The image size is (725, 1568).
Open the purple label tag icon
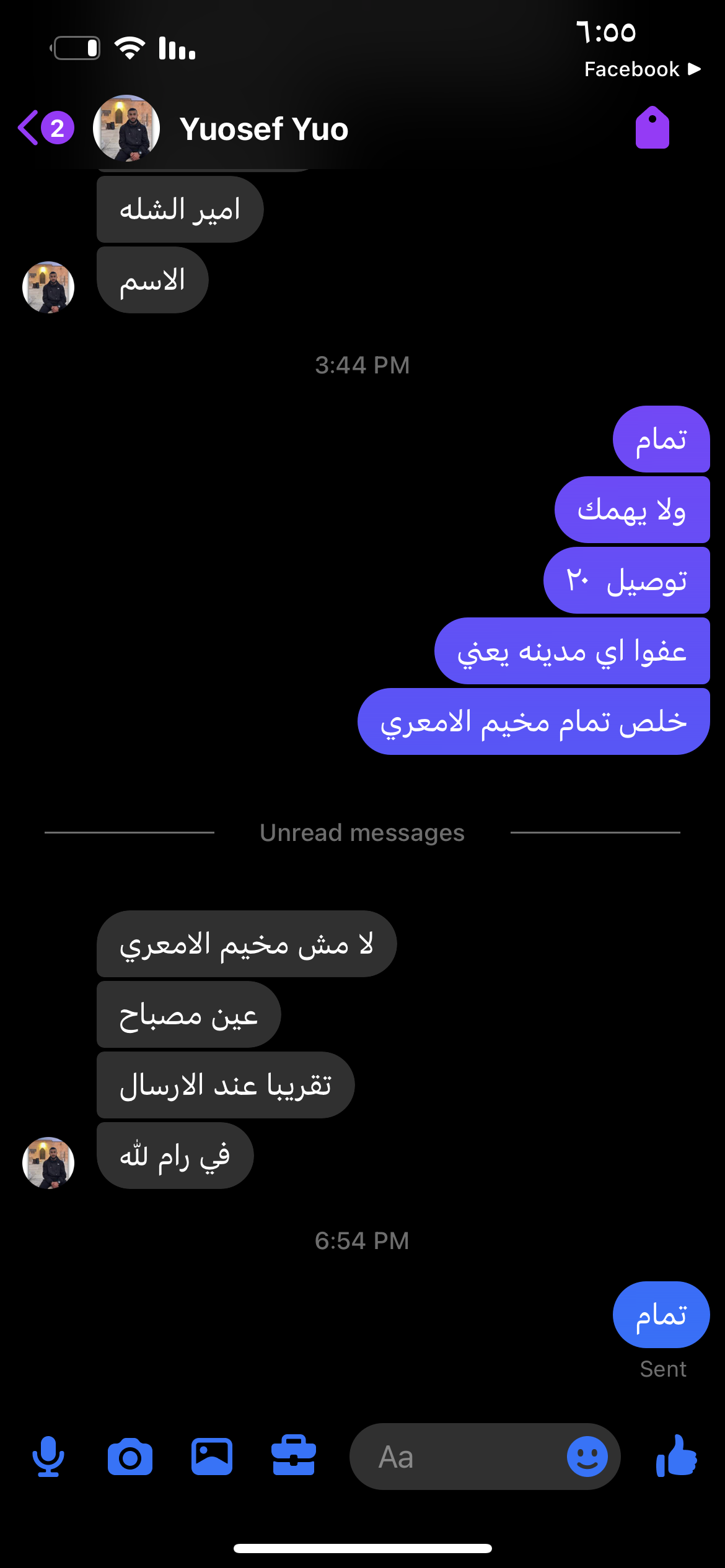coord(652,128)
